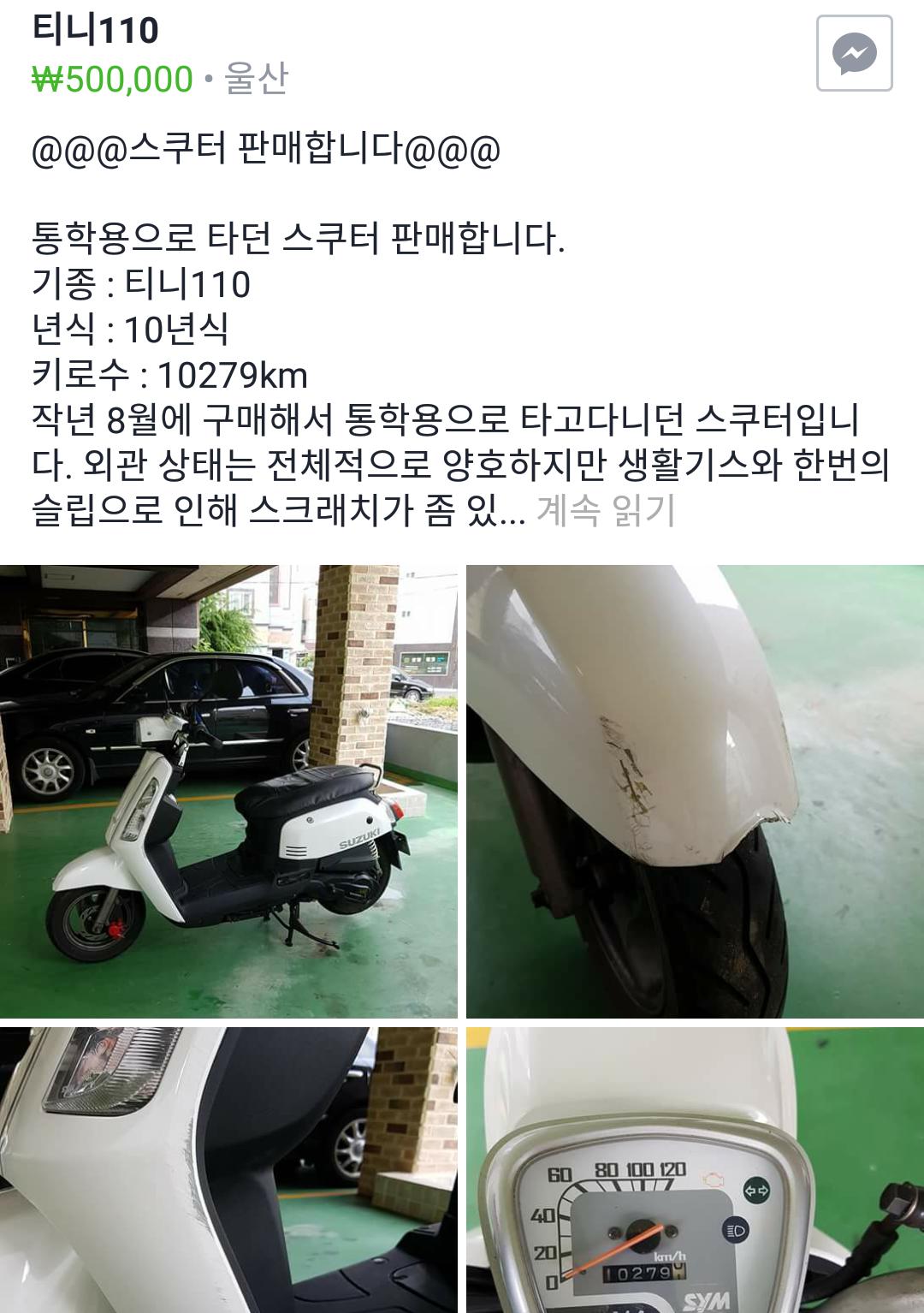Open the scratched front fender photo
924x1313 pixels.
pyautogui.click(x=695, y=791)
